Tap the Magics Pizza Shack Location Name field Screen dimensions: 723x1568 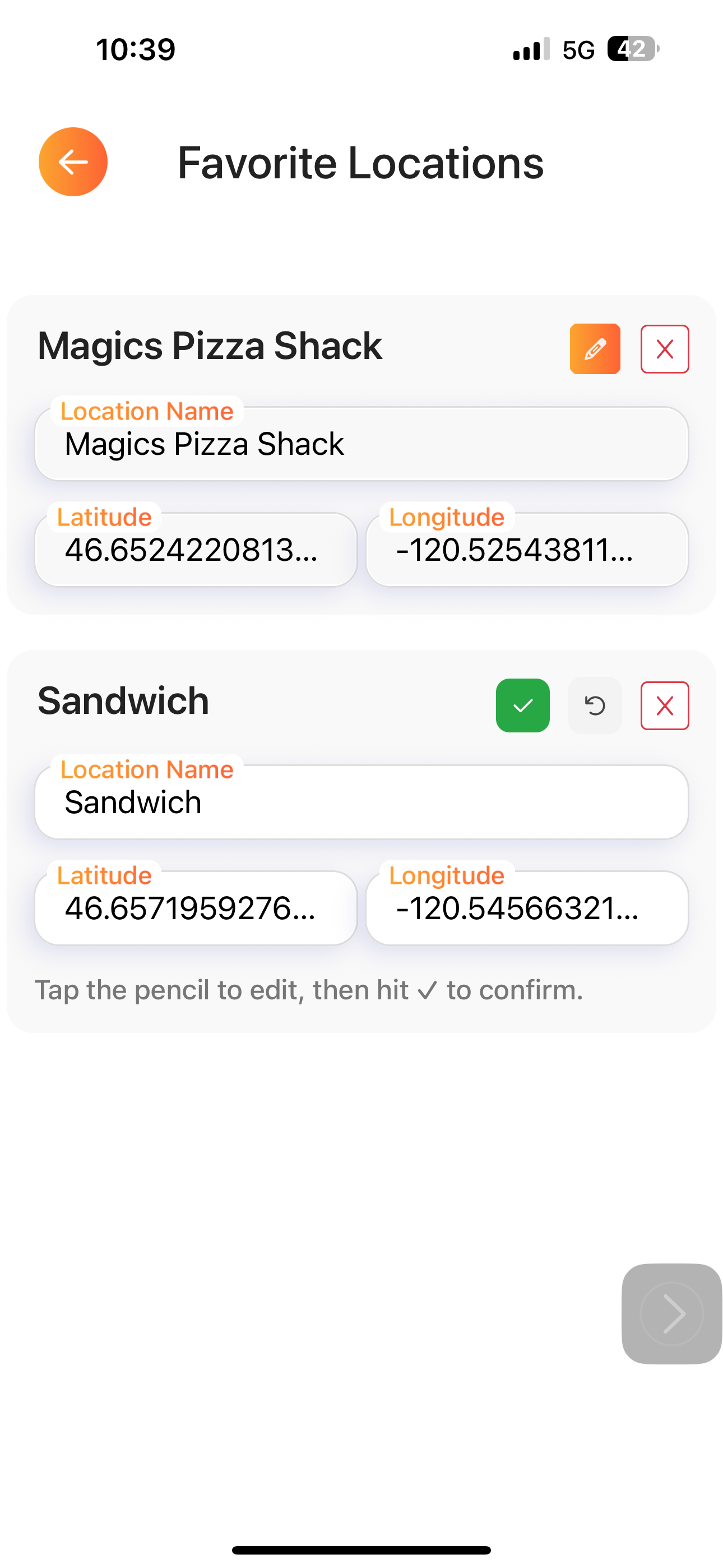(361, 444)
